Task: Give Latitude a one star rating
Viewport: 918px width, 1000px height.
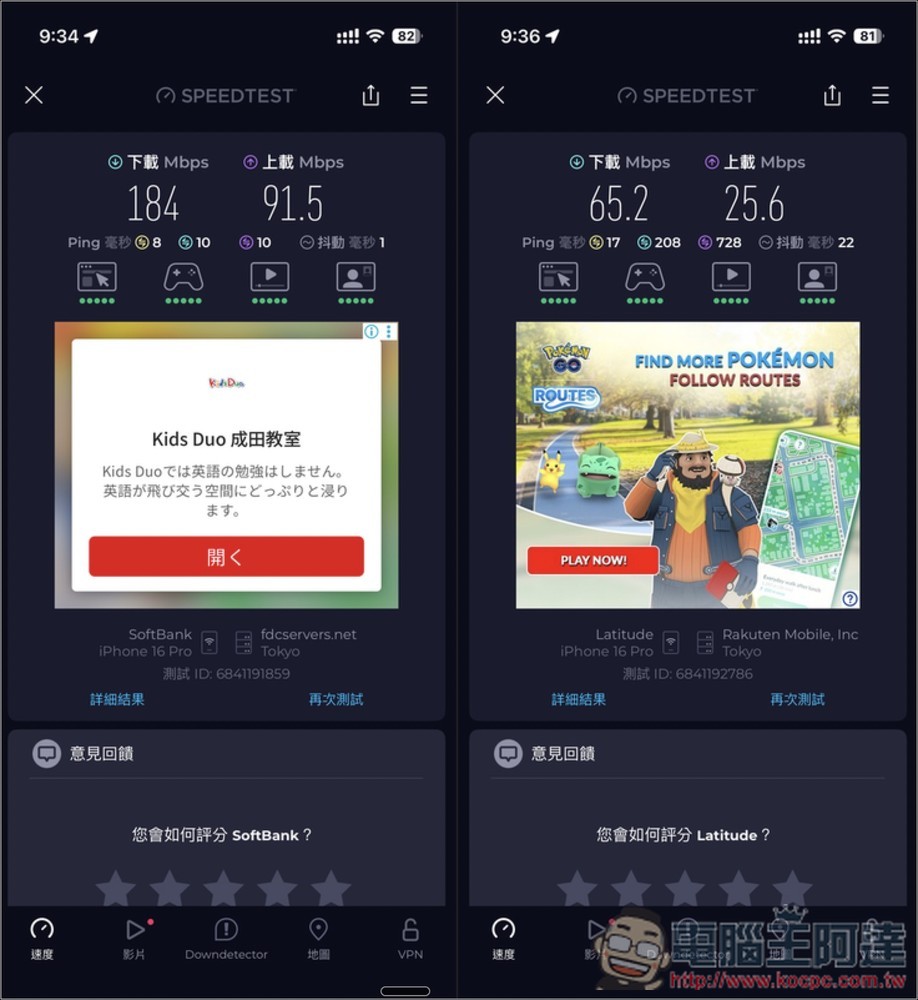Action: click(576, 888)
